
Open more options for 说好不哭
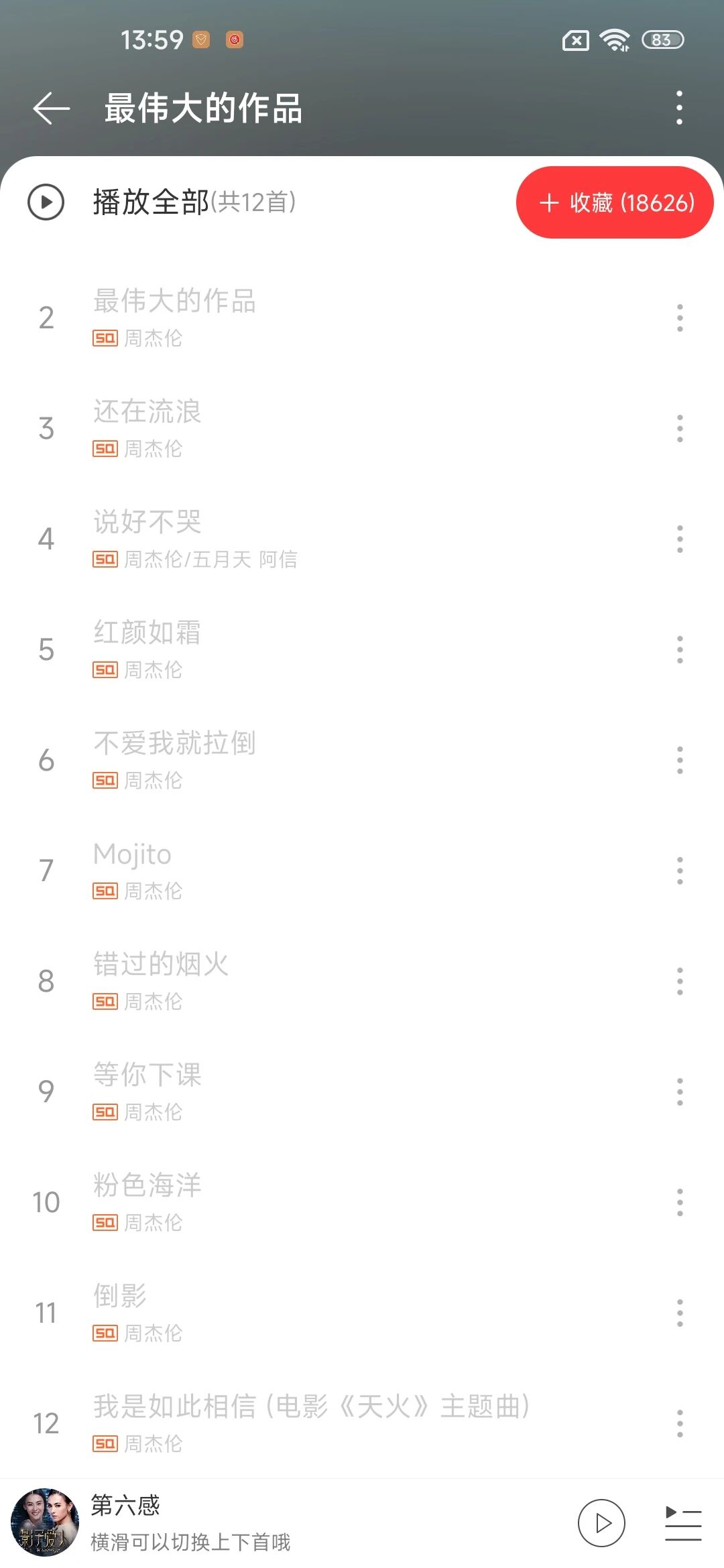tap(679, 539)
